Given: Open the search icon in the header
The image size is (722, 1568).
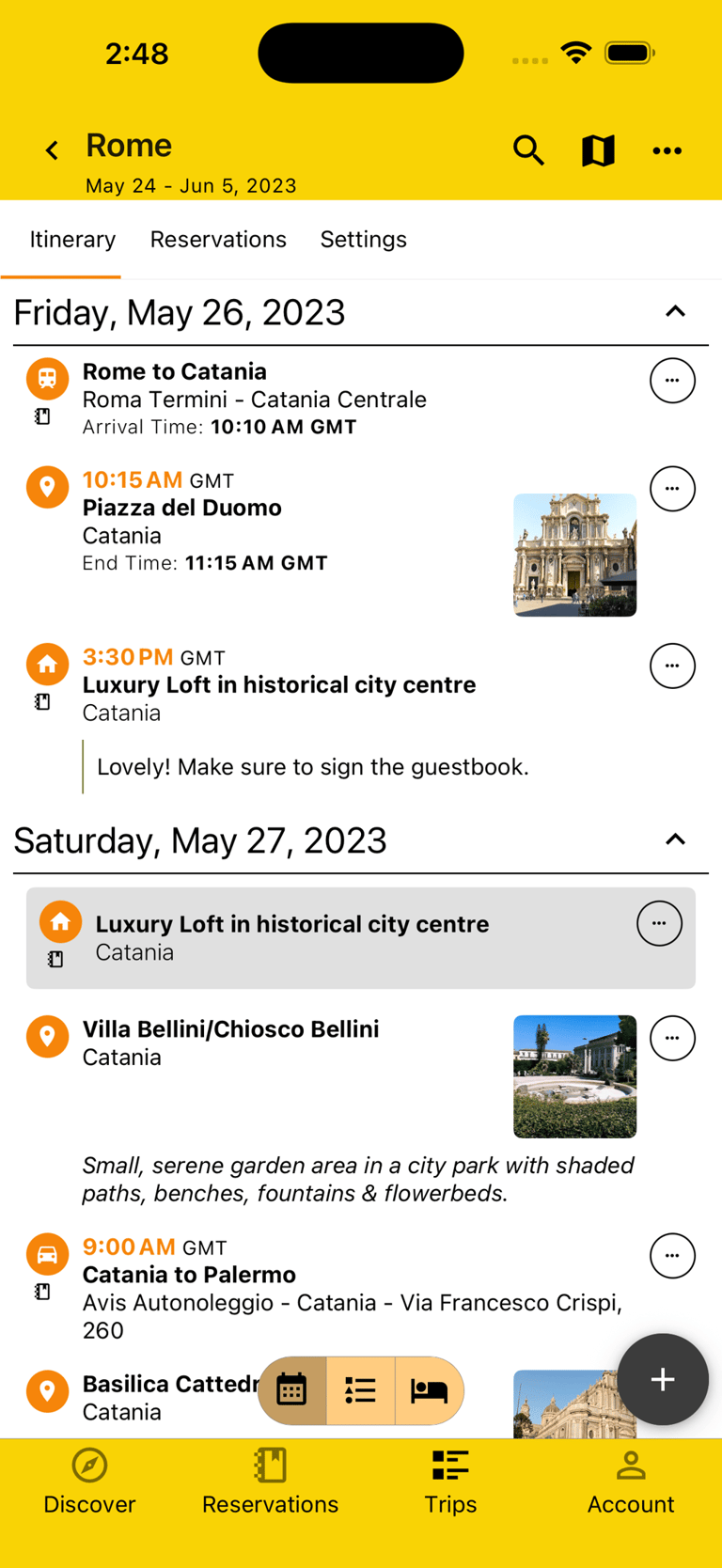Looking at the screenshot, I should [x=528, y=150].
